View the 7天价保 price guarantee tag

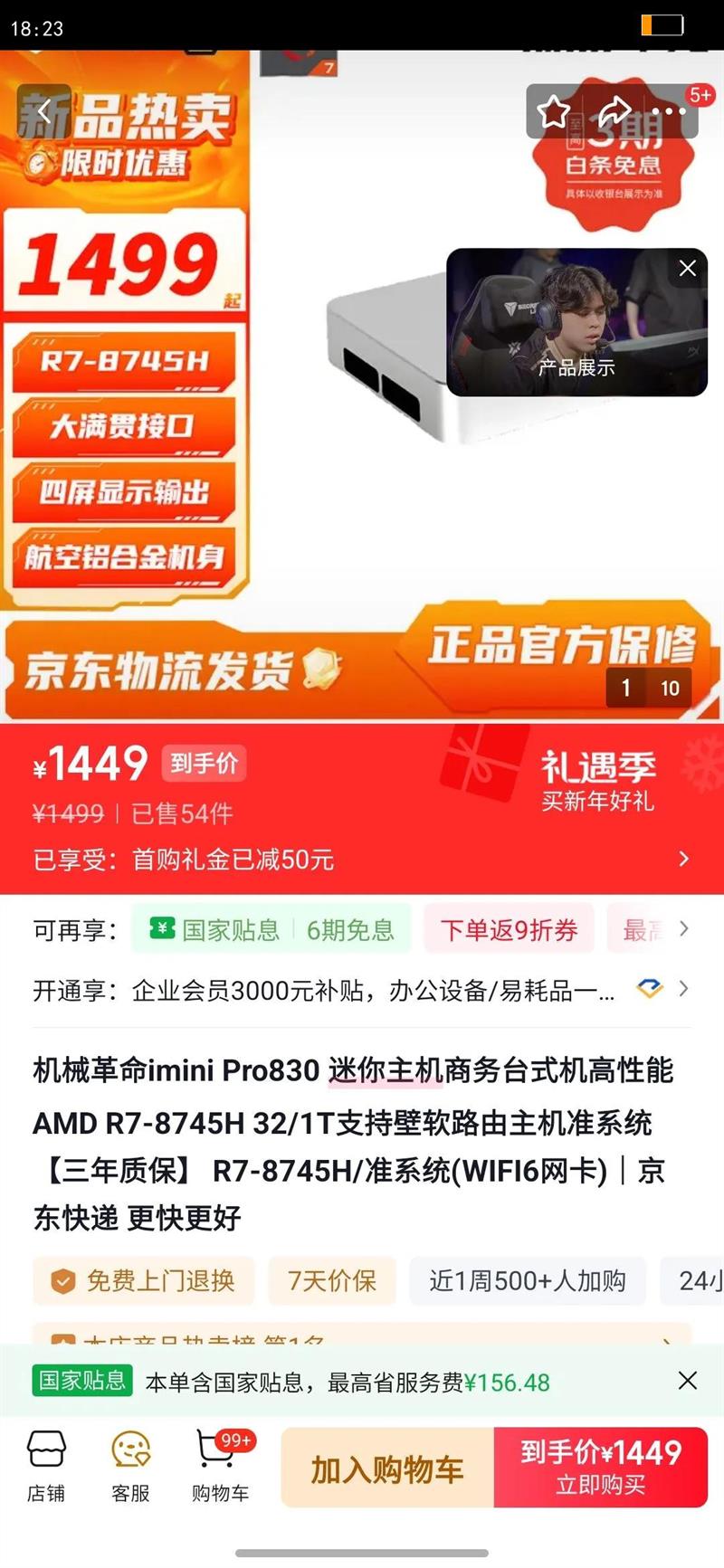pos(332,1281)
